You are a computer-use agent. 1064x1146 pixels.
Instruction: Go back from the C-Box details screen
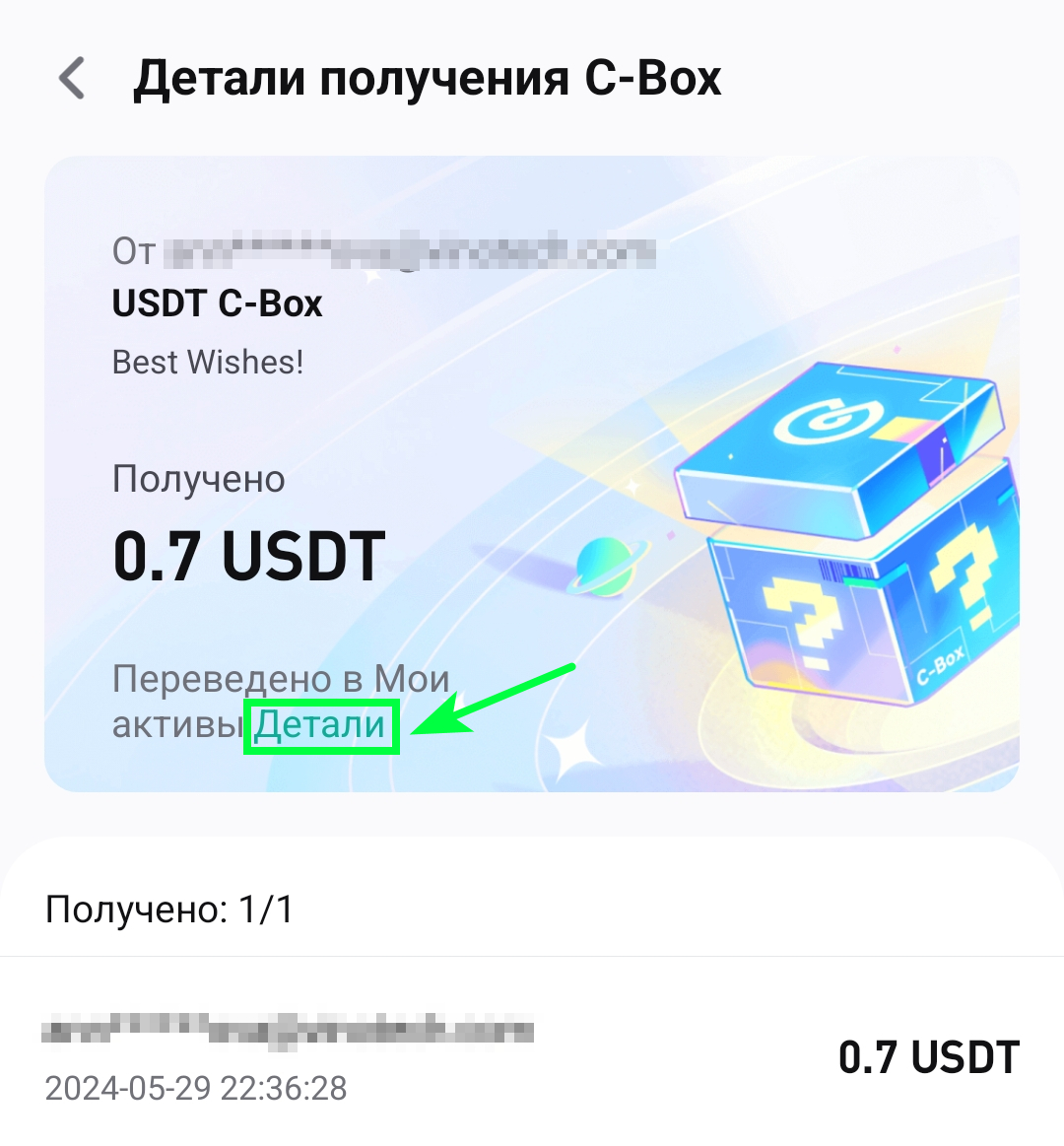coord(73,78)
